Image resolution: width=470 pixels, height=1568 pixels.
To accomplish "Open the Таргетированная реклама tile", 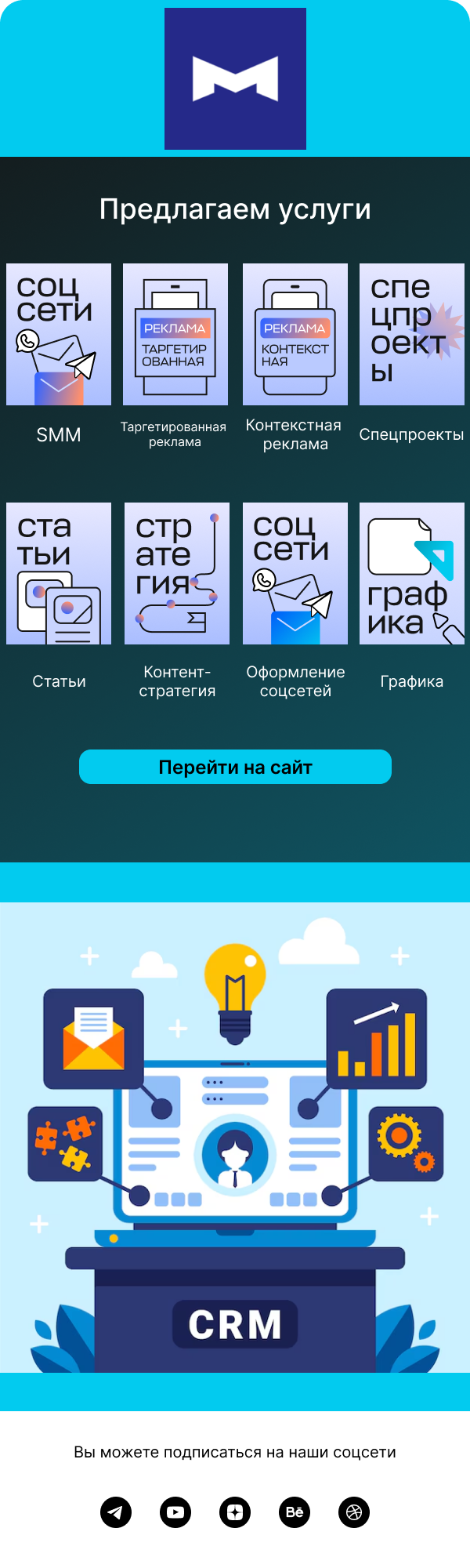I will pyautogui.click(x=175, y=335).
